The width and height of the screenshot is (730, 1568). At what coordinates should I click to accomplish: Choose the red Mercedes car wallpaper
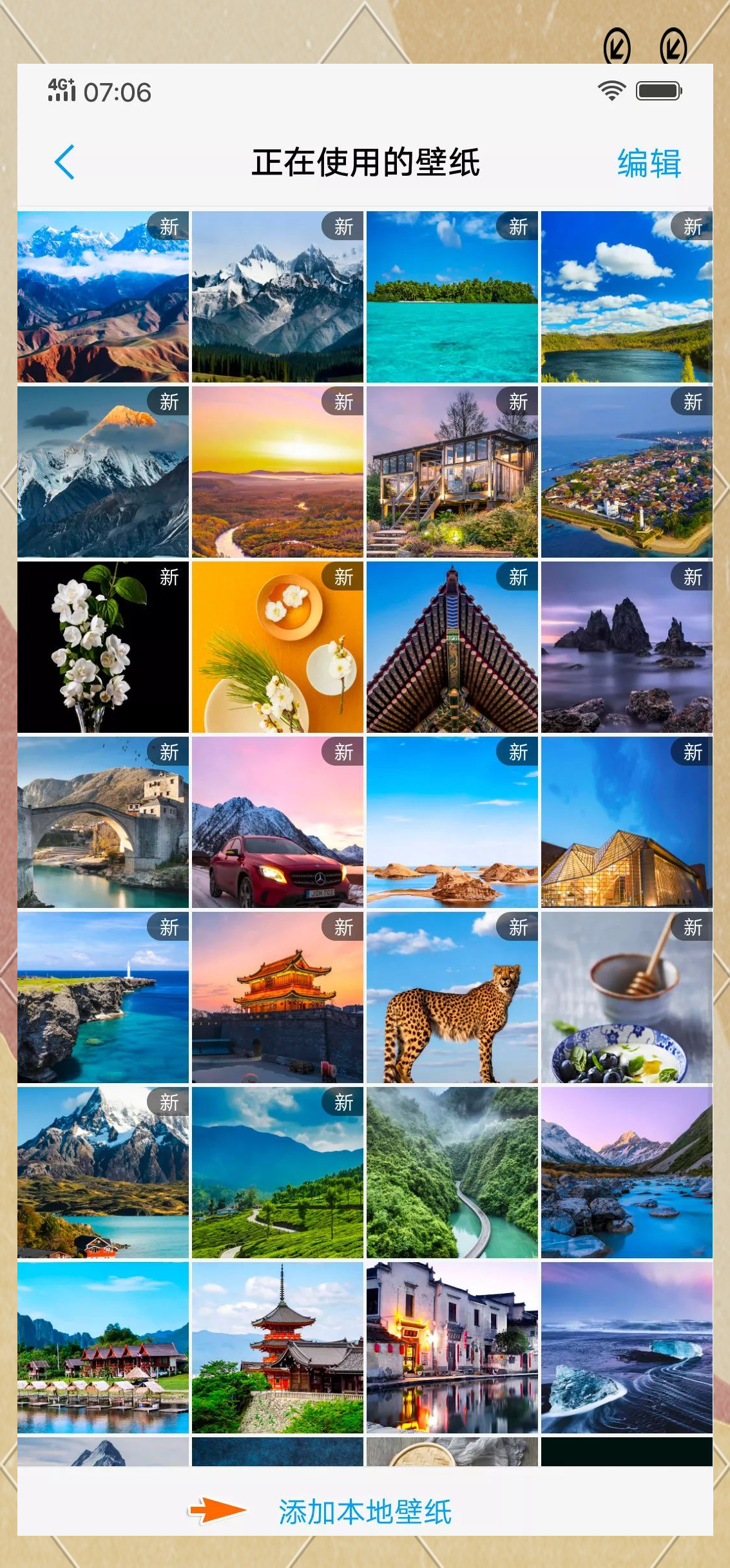(277, 822)
